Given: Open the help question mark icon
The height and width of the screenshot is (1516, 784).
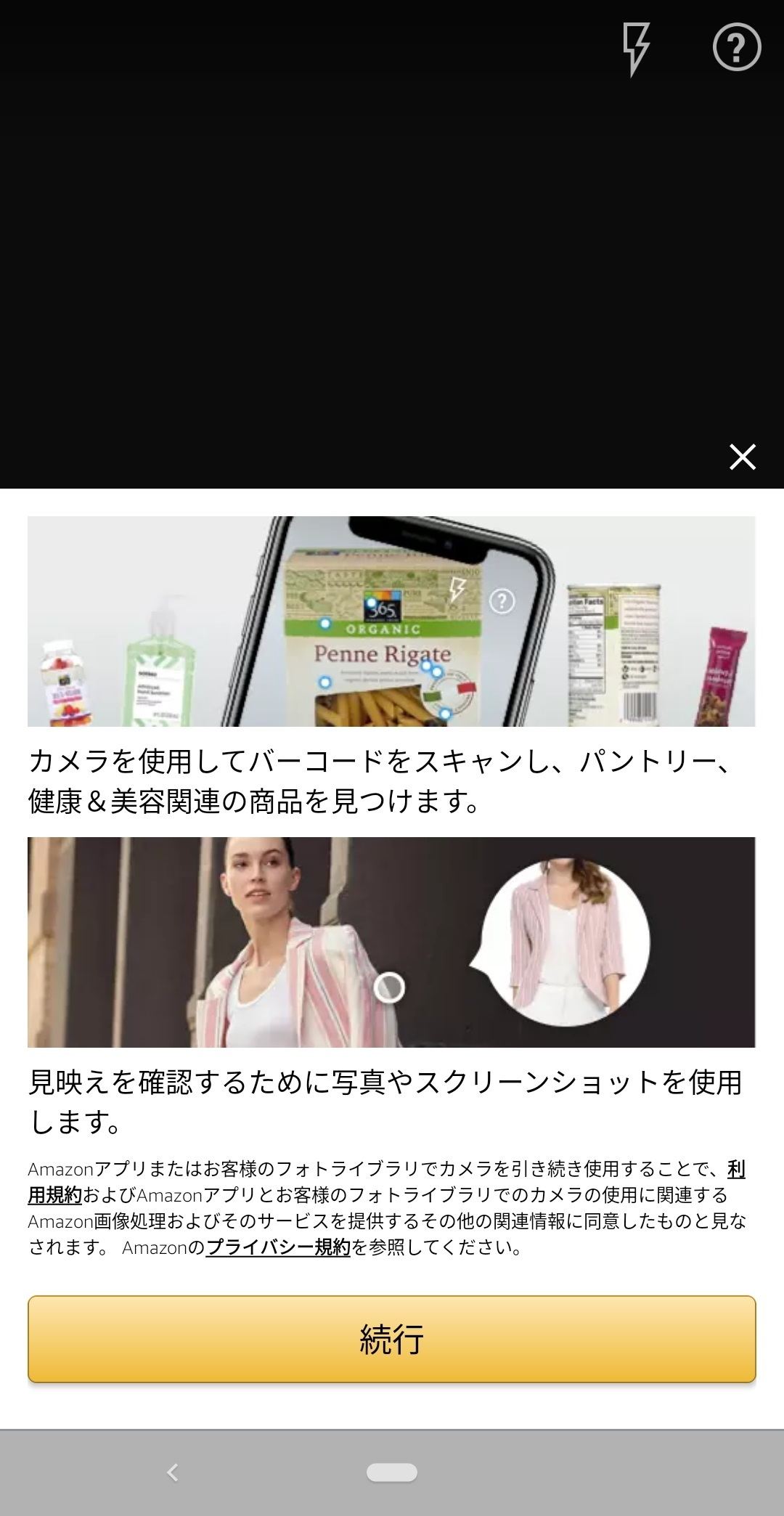Looking at the screenshot, I should 736,47.
